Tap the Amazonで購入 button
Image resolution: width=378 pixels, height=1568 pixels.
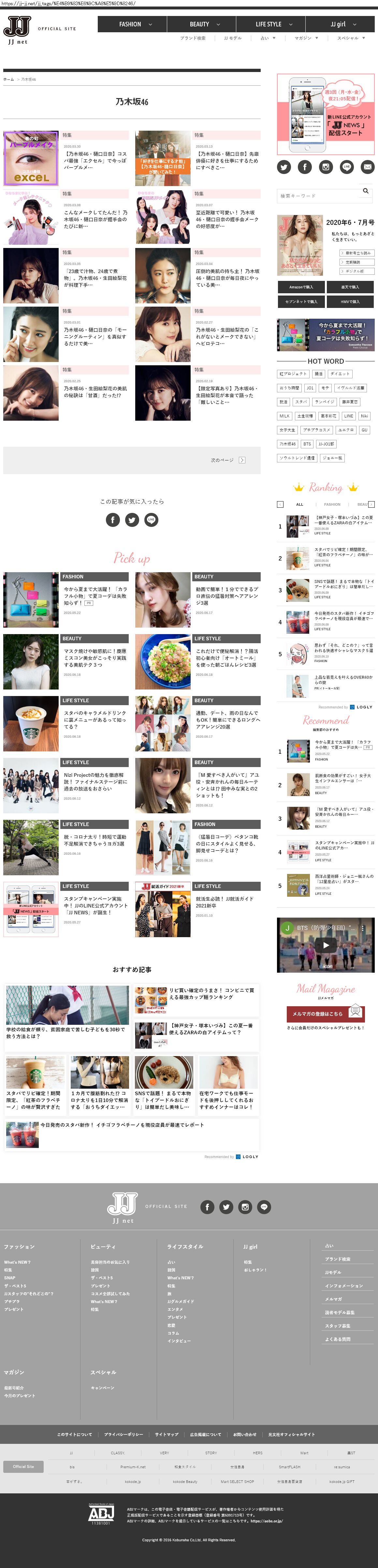pyautogui.click(x=301, y=287)
